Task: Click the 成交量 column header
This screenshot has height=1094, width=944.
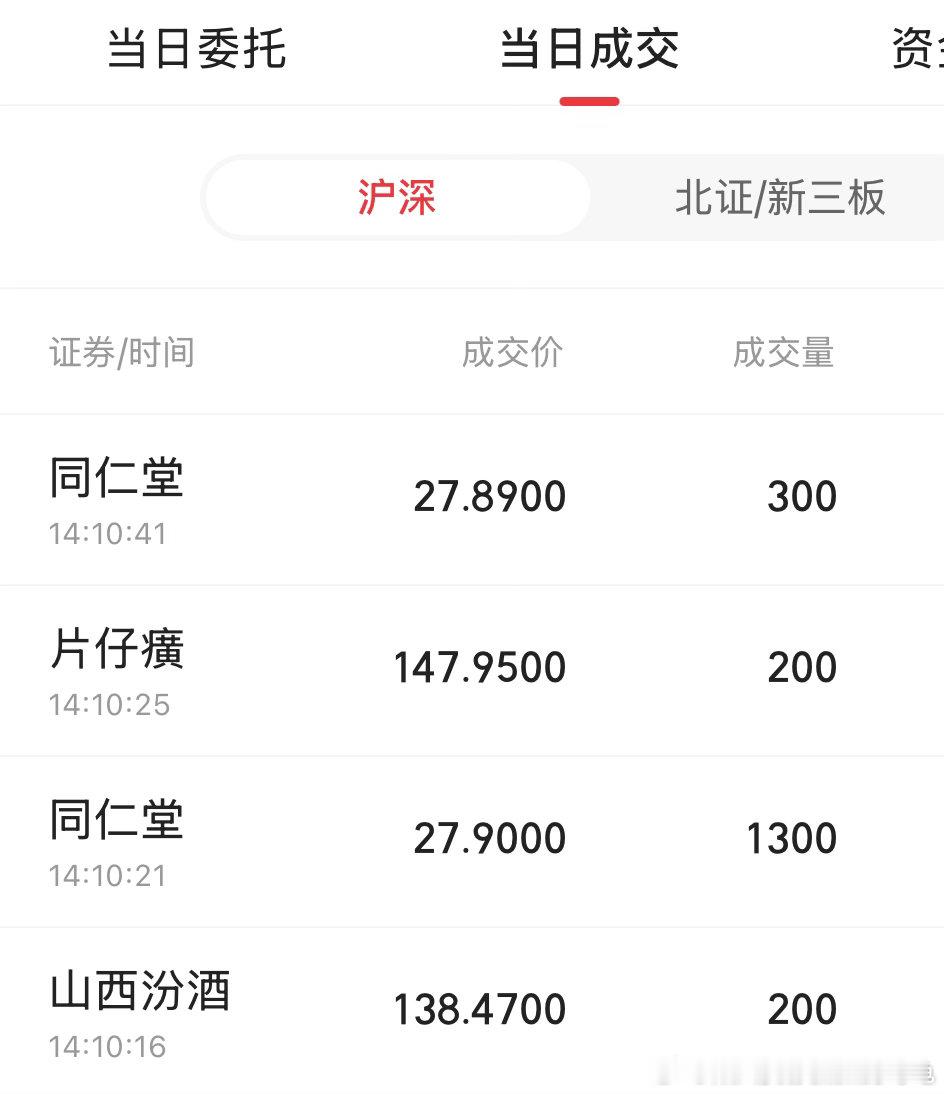Action: click(784, 352)
